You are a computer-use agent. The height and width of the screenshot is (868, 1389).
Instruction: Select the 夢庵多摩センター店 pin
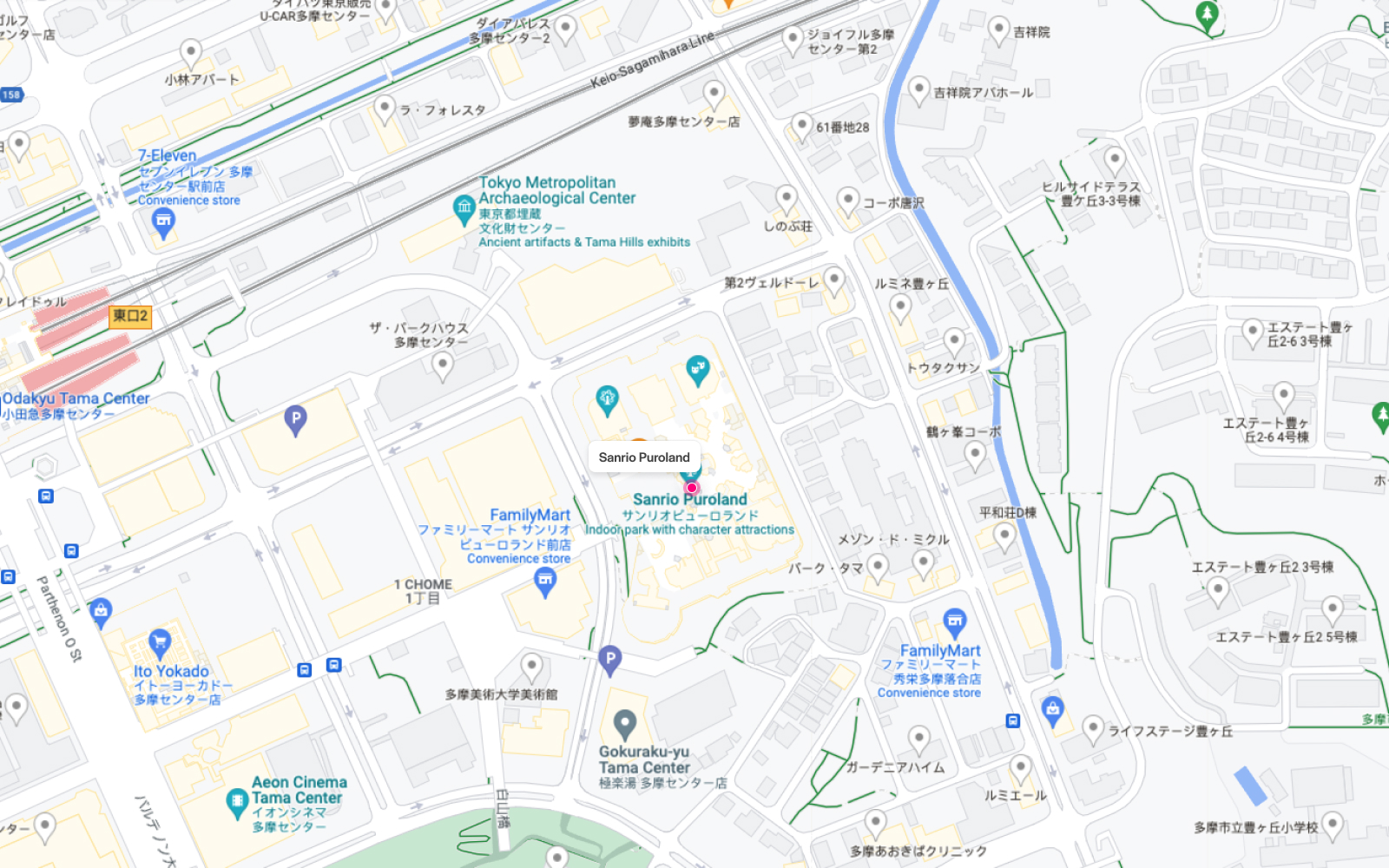[x=714, y=94]
